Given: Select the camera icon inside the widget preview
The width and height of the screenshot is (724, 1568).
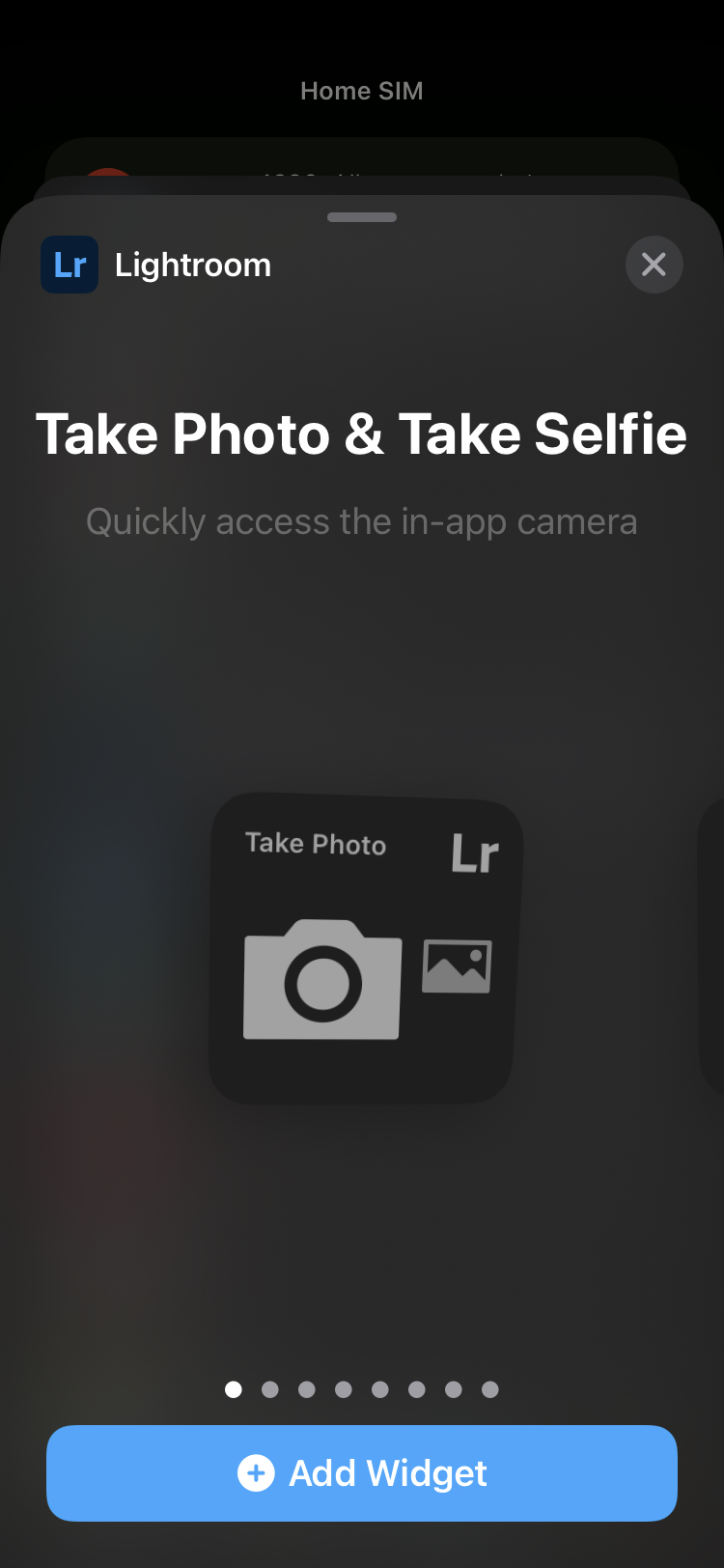Looking at the screenshot, I should 321,978.
